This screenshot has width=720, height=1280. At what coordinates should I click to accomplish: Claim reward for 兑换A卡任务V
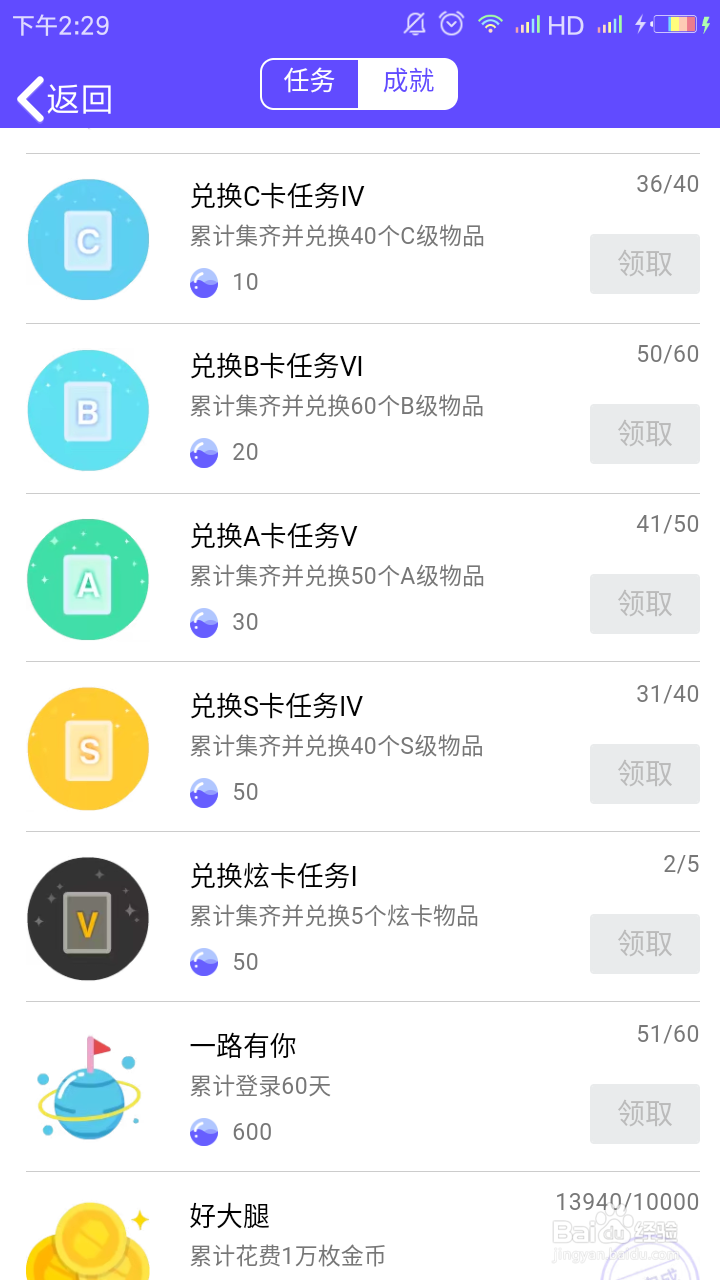[x=644, y=604]
